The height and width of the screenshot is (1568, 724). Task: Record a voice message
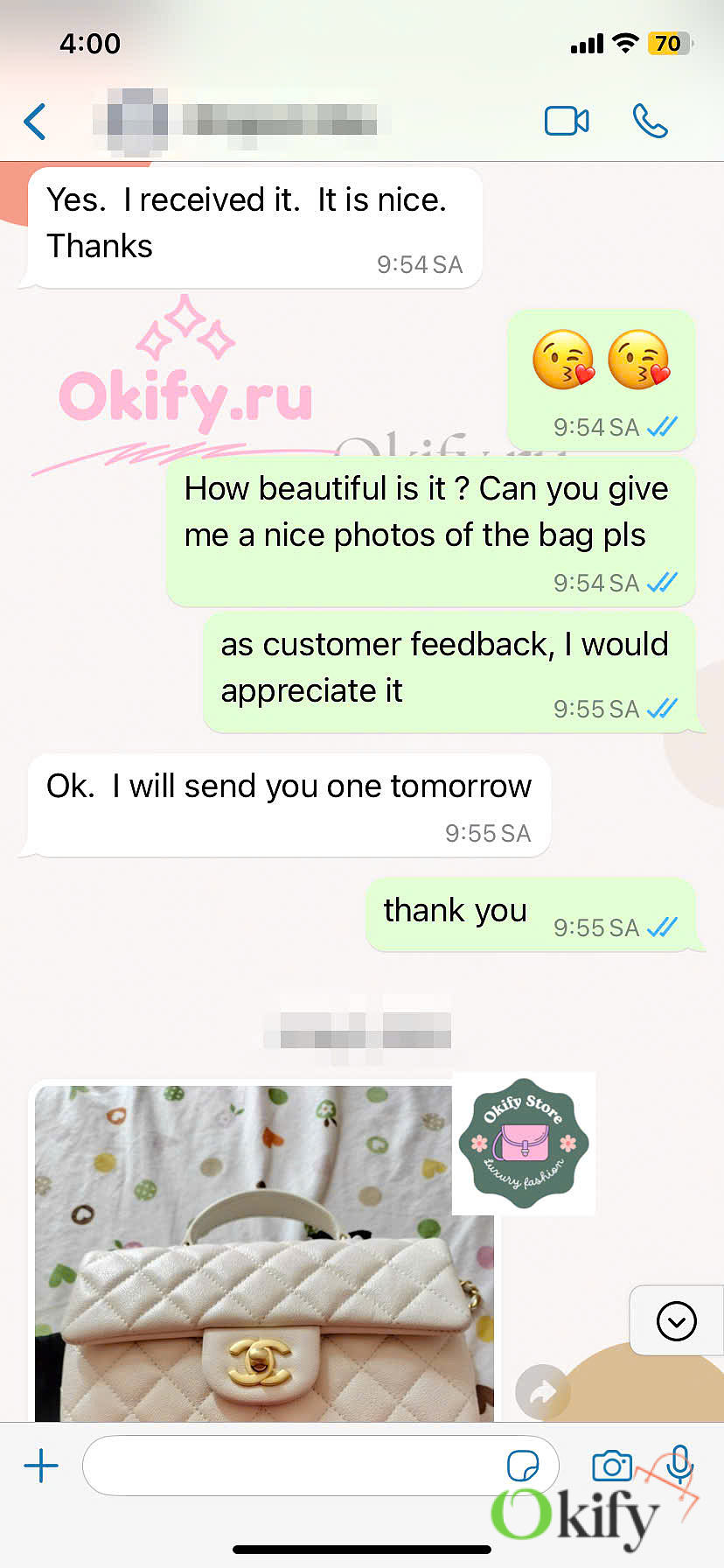(x=679, y=1465)
